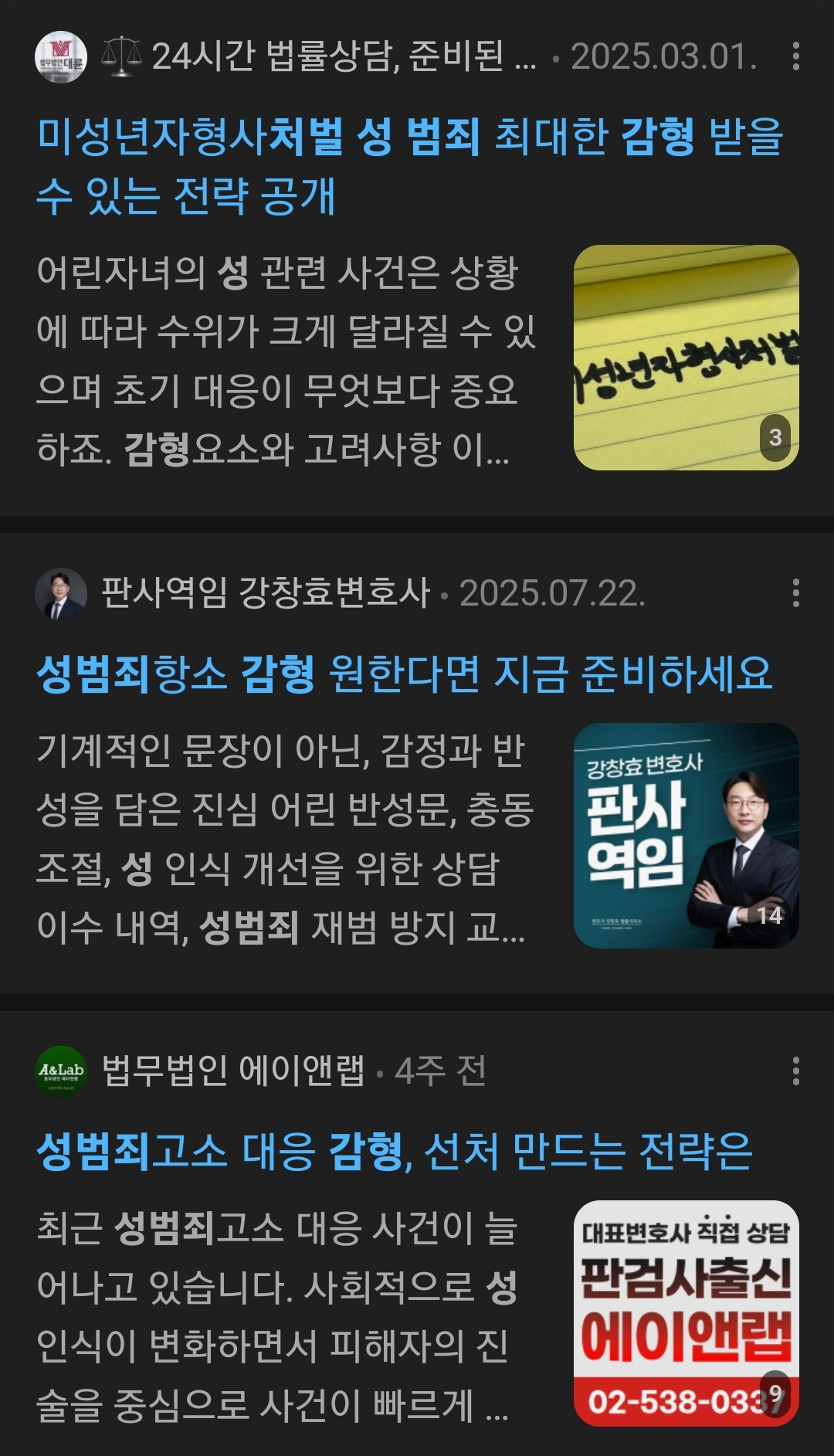Tap the 판사역임 lawyer thumbnail image
Screen dimensions: 834x1456
(x=686, y=836)
